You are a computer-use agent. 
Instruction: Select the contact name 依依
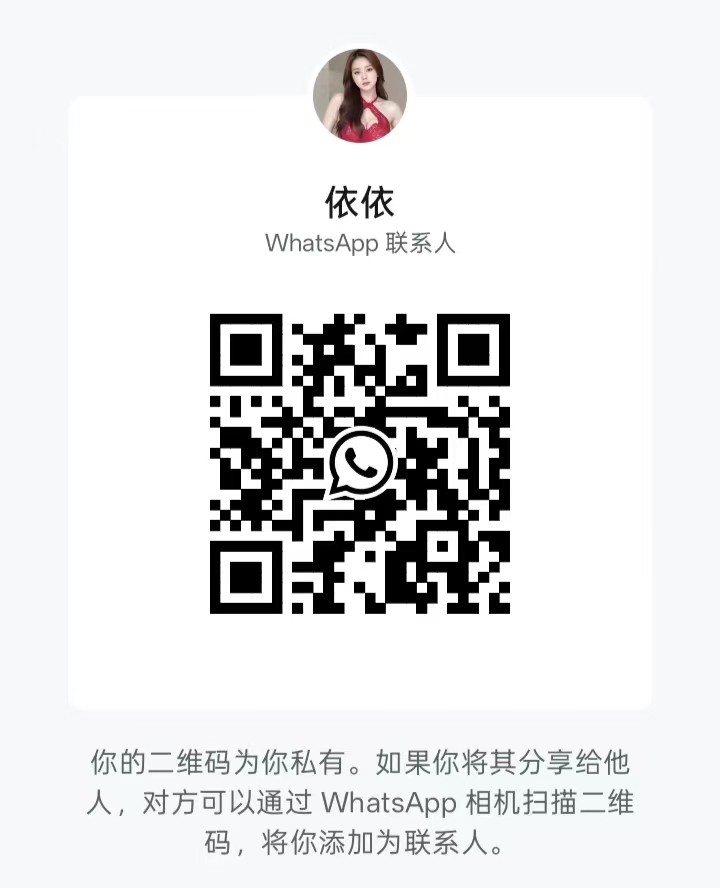click(x=360, y=198)
